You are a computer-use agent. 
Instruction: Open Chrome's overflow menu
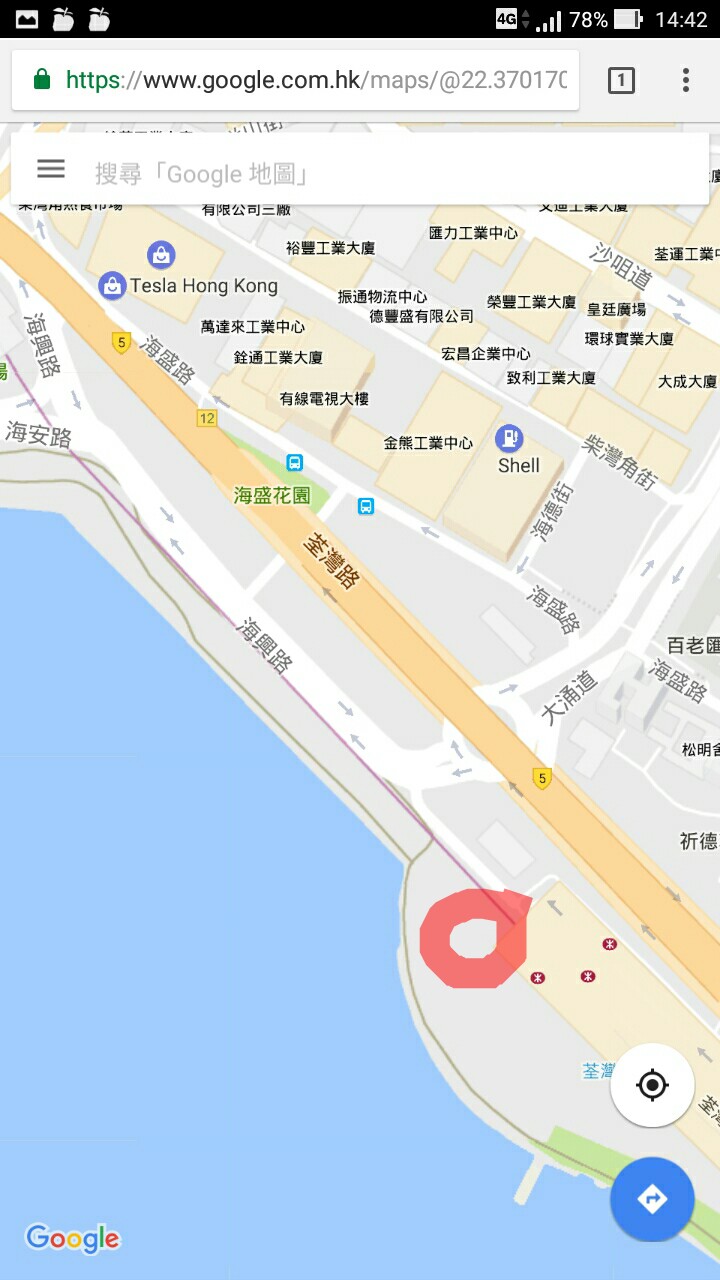click(686, 80)
